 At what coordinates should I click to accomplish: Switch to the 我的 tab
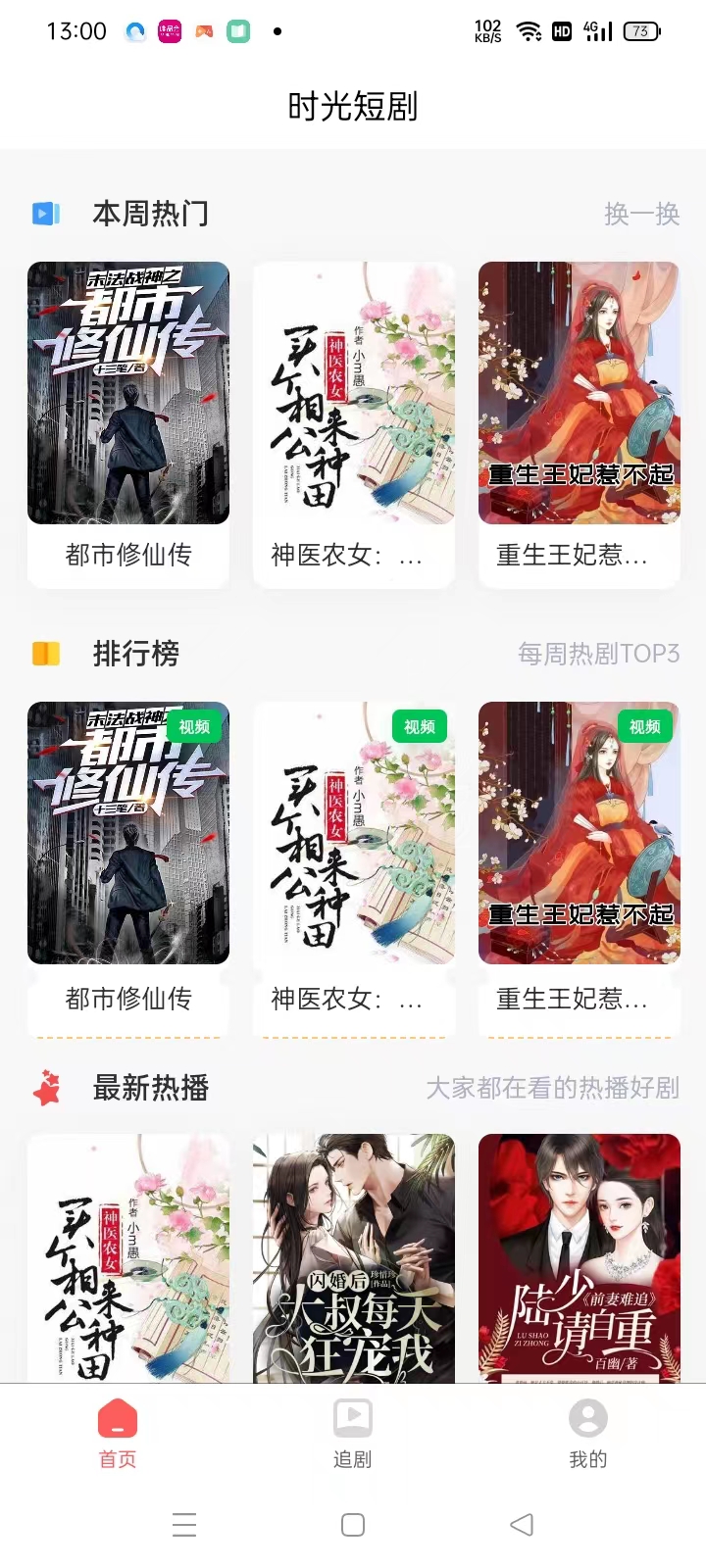(588, 1433)
